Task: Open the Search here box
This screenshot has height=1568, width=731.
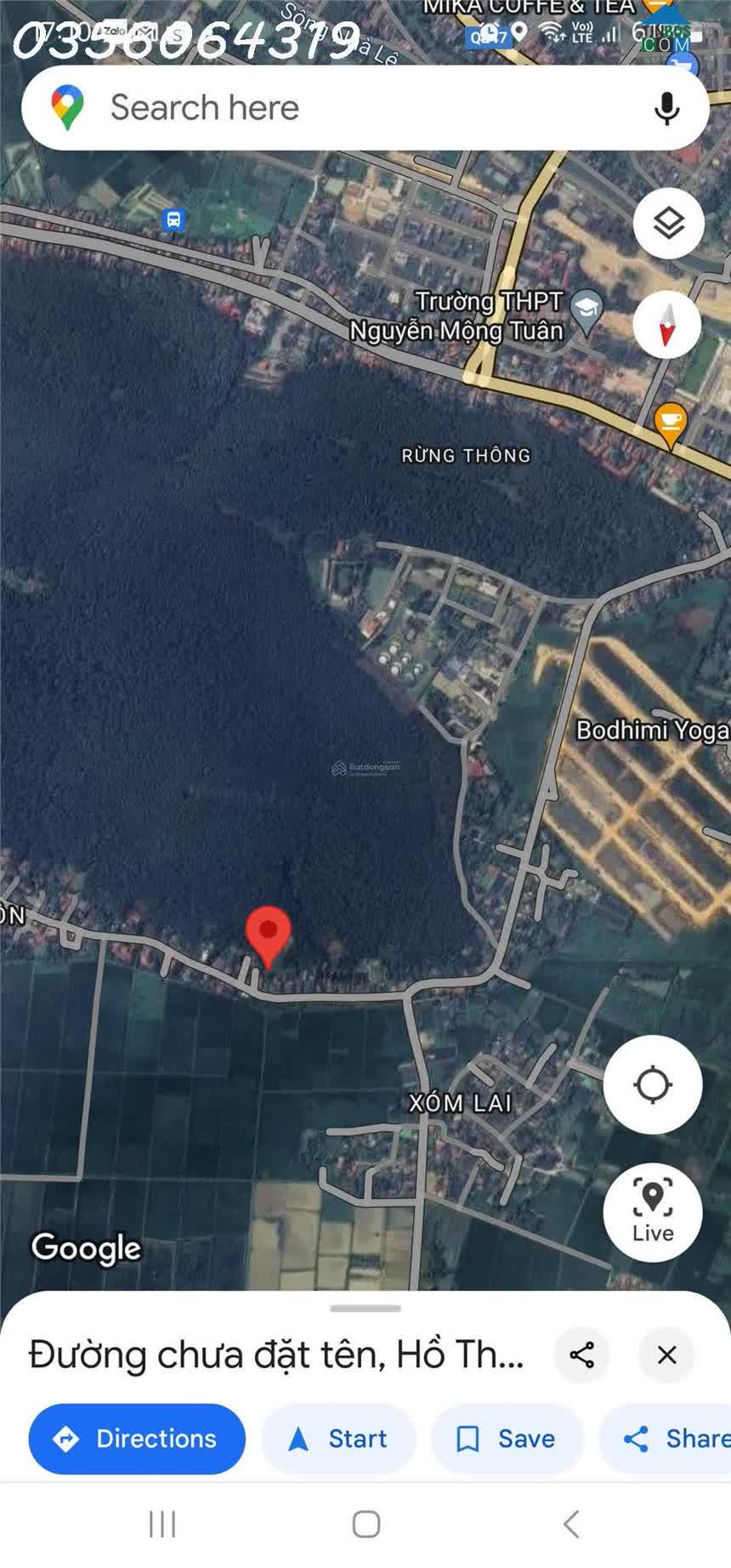Action: [x=365, y=108]
